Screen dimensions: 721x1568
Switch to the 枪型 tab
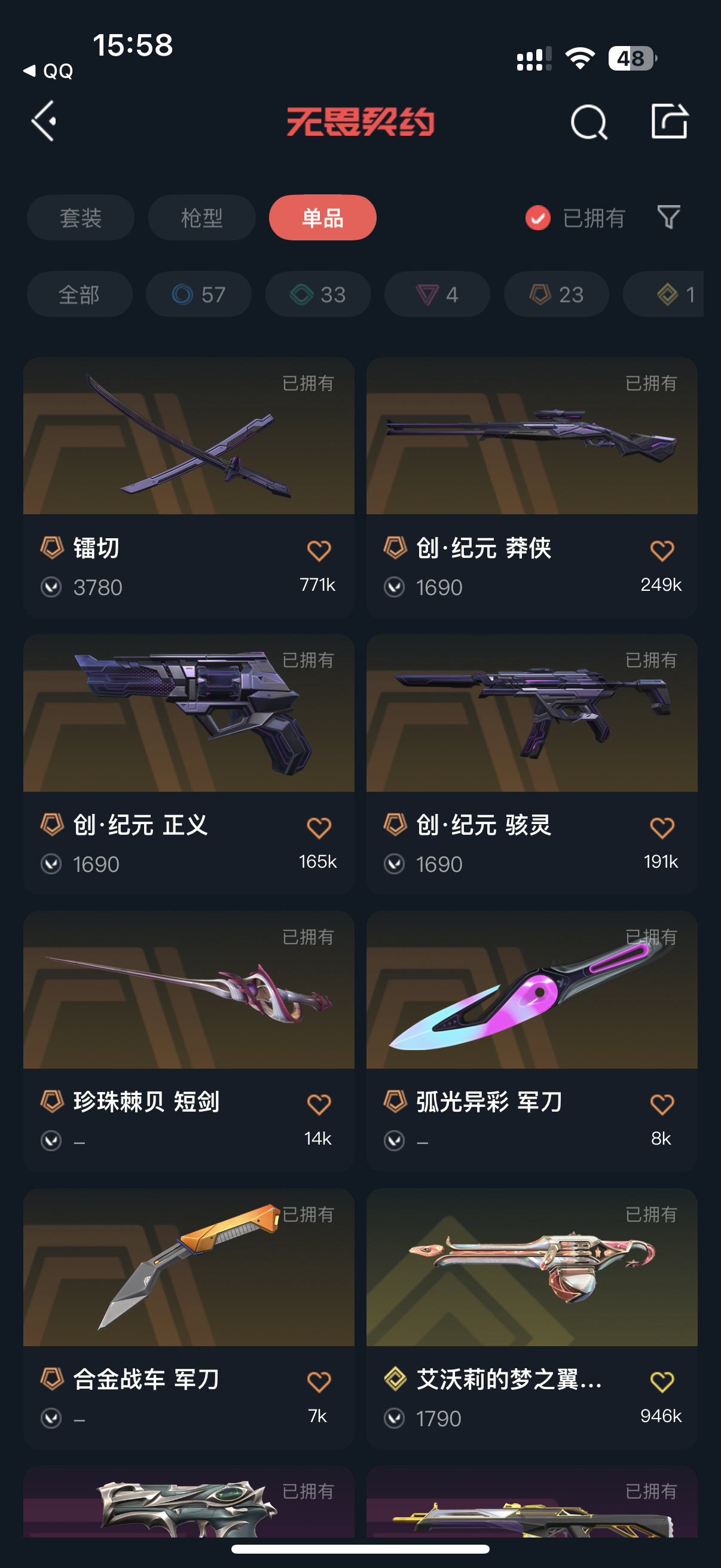click(x=201, y=218)
